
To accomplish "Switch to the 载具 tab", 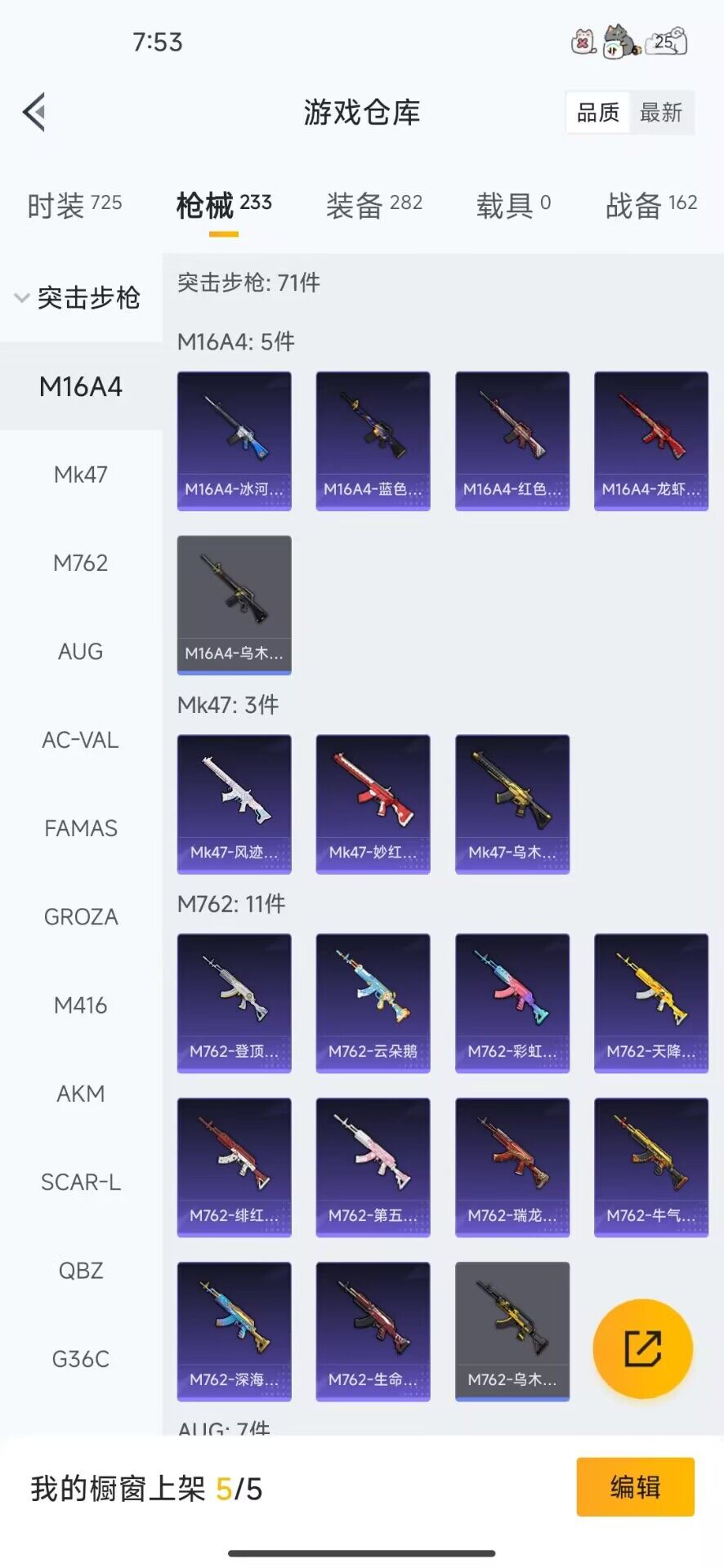I will [x=513, y=205].
